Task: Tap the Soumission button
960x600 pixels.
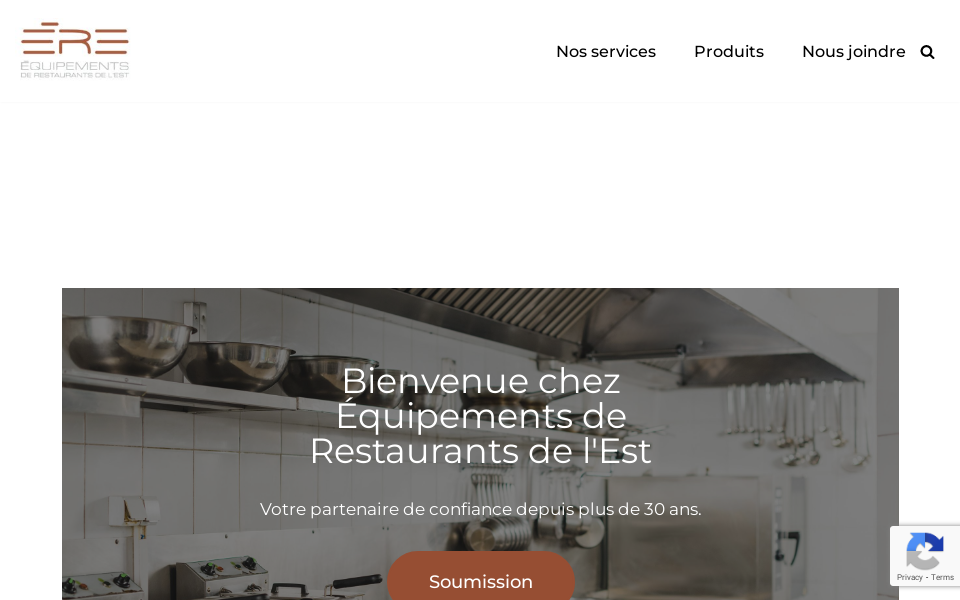Action: point(481,580)
